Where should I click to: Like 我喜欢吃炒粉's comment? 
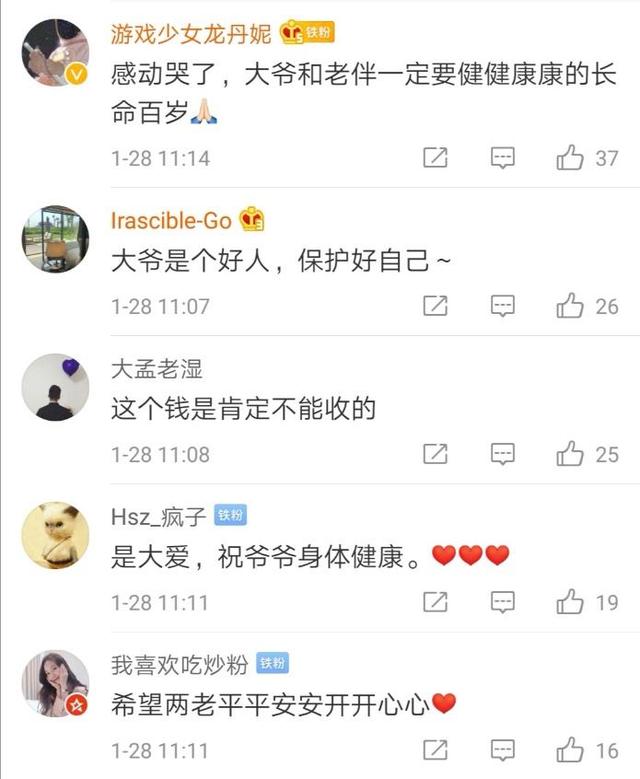[571, 749]
